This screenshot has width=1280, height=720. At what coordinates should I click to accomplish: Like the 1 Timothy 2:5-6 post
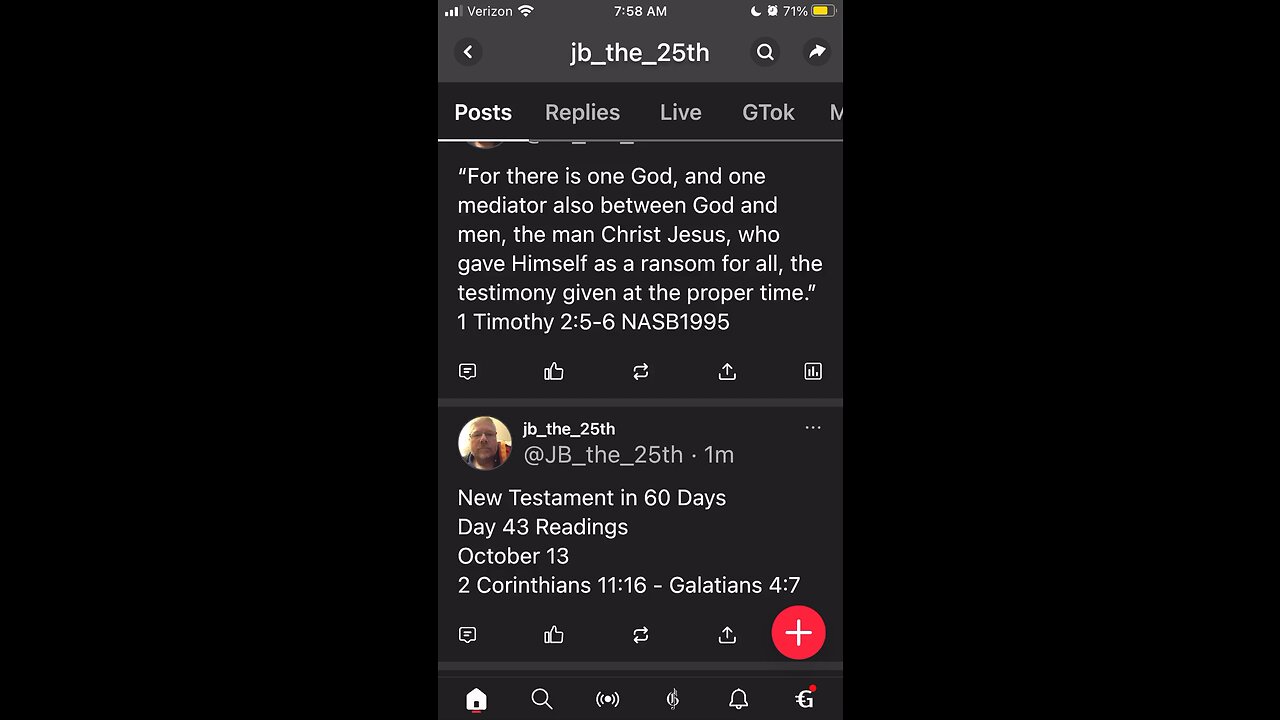coord(554,371)
